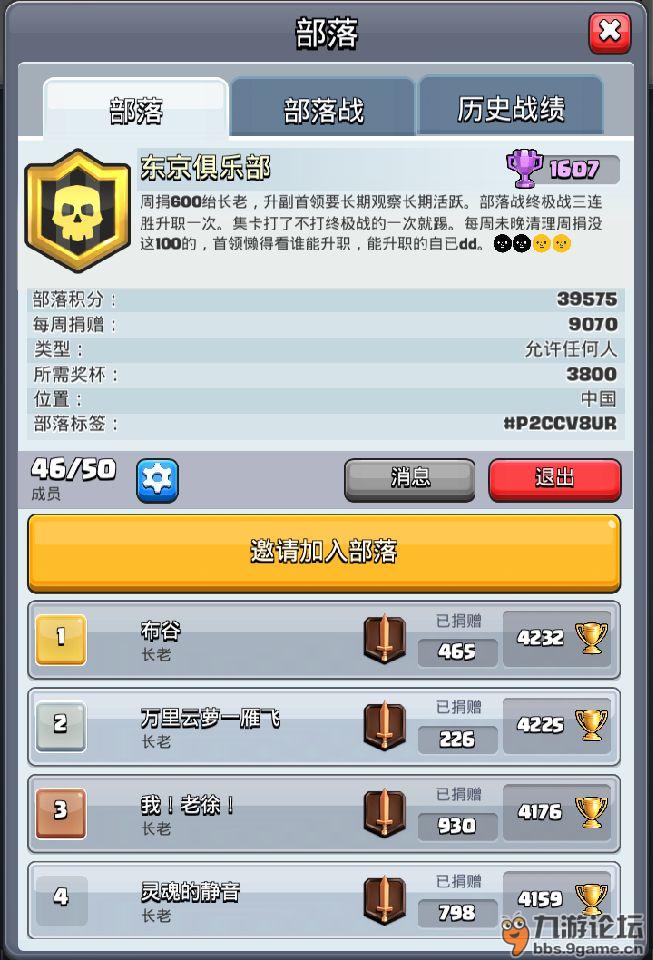Tap the red 退出 button to leave
This screenshot has width=653, height=960.
(554, 479)
